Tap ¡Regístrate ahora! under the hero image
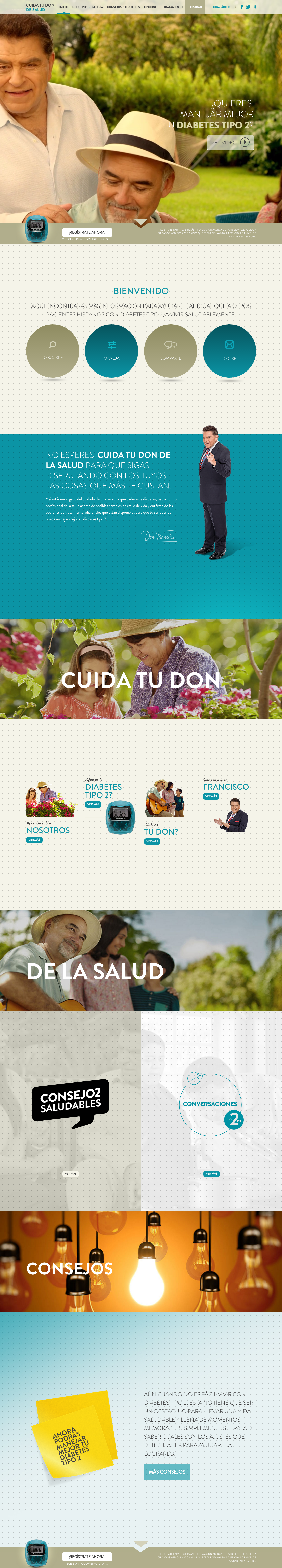 87,232
